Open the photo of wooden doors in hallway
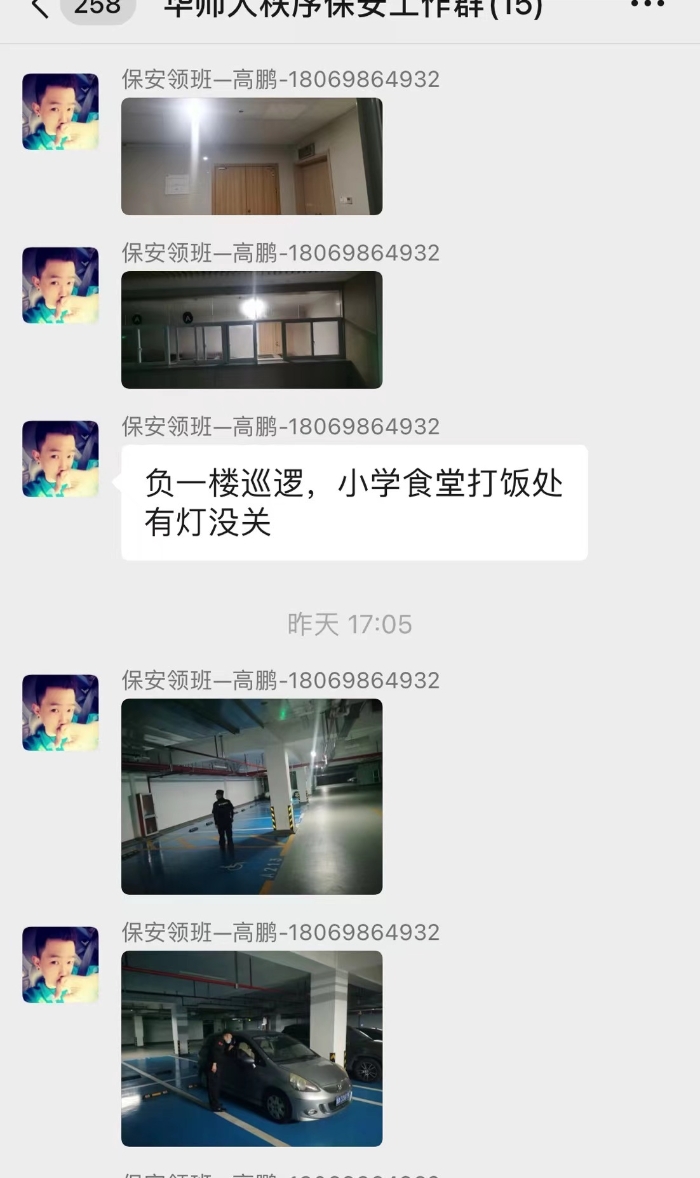Viewport: 700px width, 1178px height. point(251,156)
